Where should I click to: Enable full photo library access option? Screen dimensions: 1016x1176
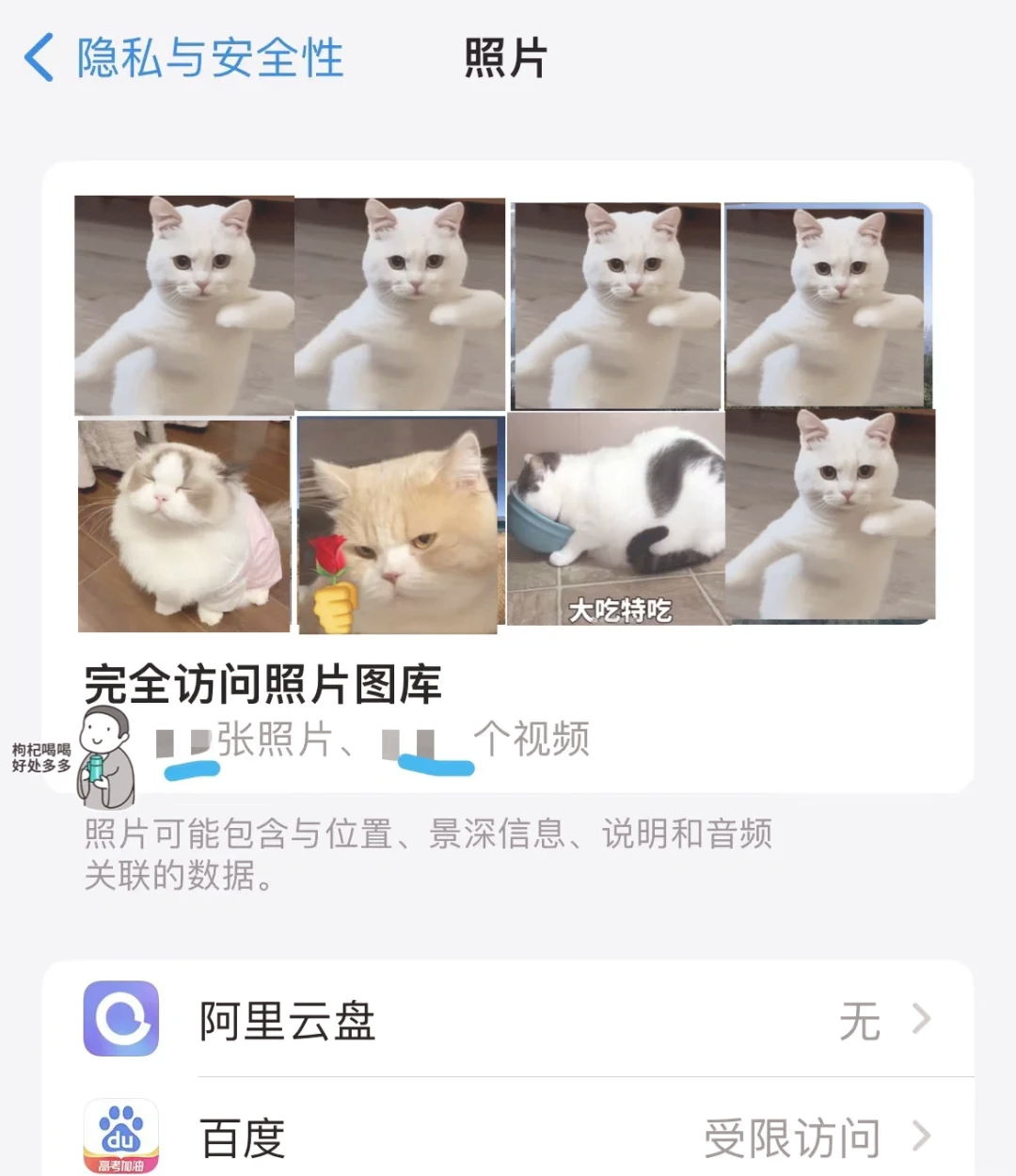263,685
